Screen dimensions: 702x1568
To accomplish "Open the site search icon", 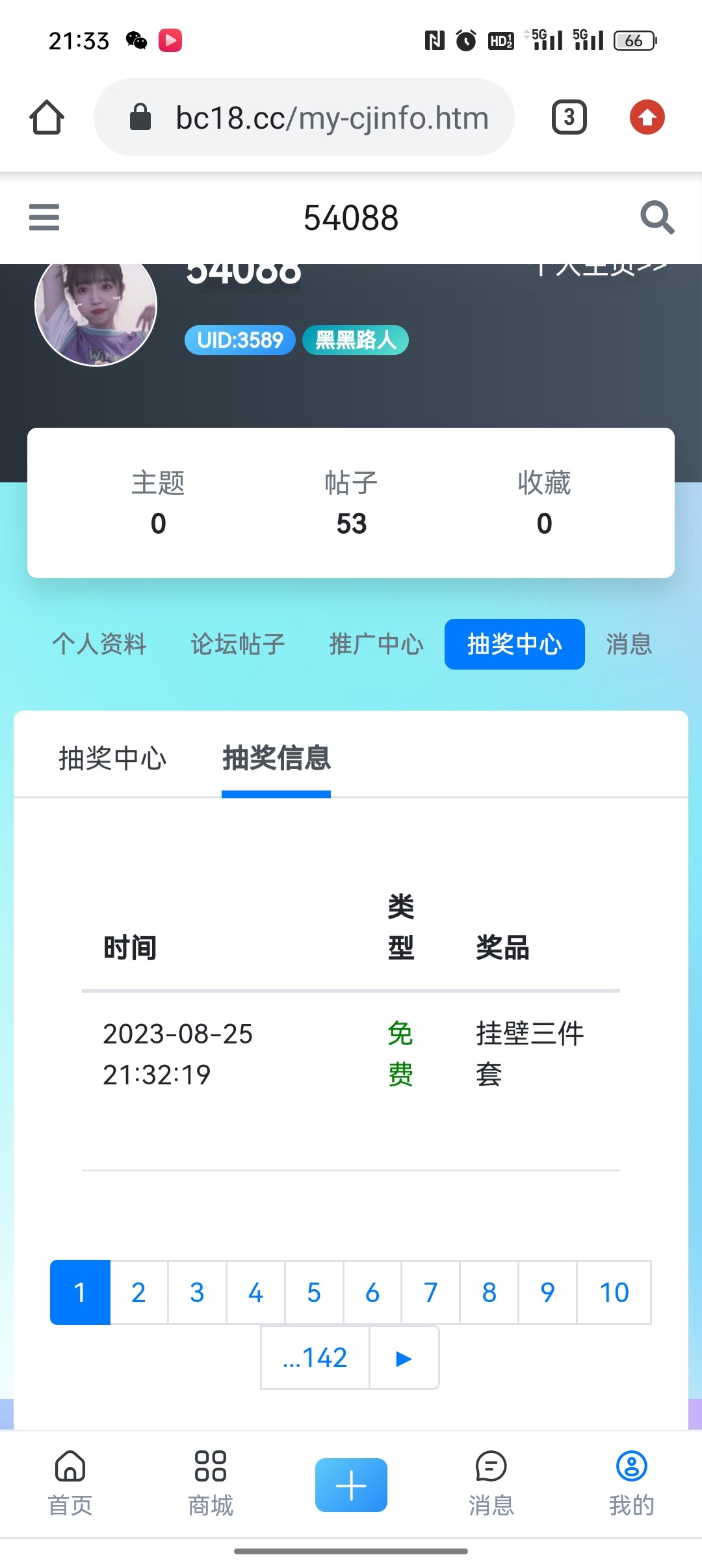I will tap(656, 217).
